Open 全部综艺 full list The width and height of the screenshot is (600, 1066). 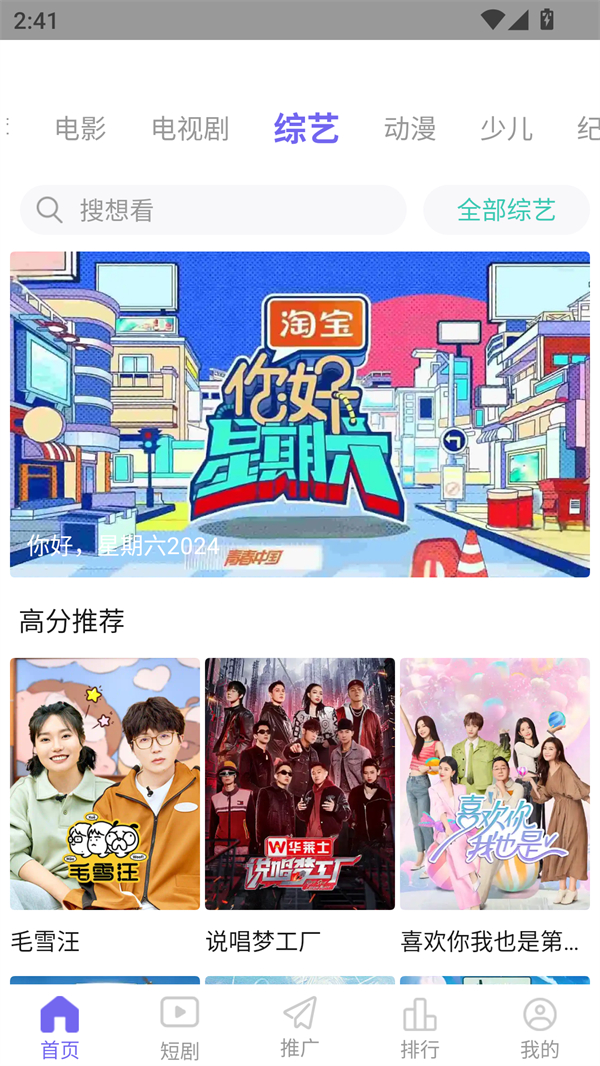(x=506, y=210)
